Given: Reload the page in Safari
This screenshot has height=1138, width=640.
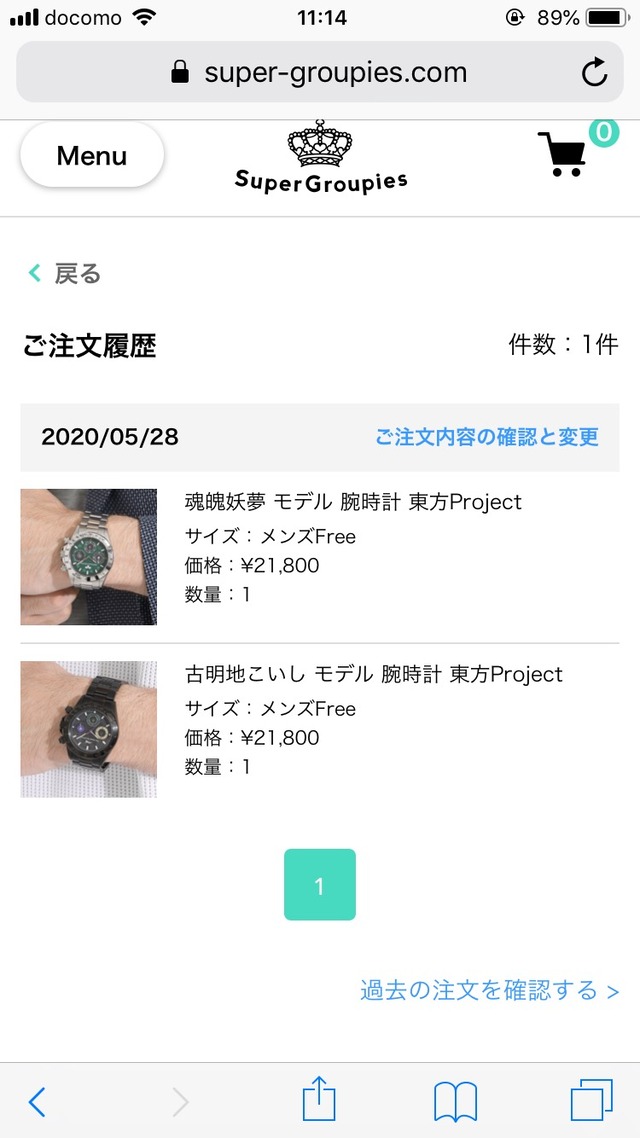Looking at the screenshot, I should coord(594,72).
